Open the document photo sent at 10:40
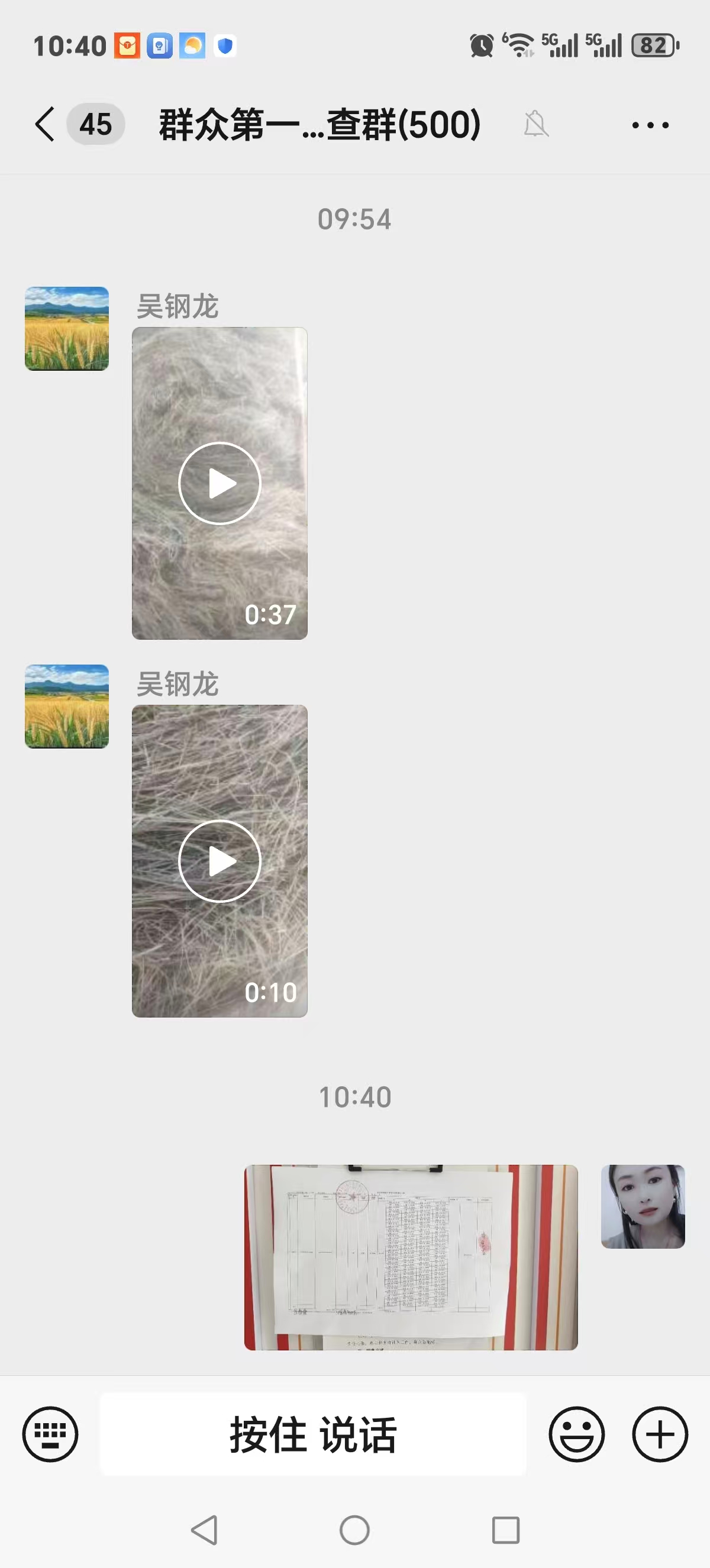This screenshot has width=710, height=1568. click(411, 1257)
